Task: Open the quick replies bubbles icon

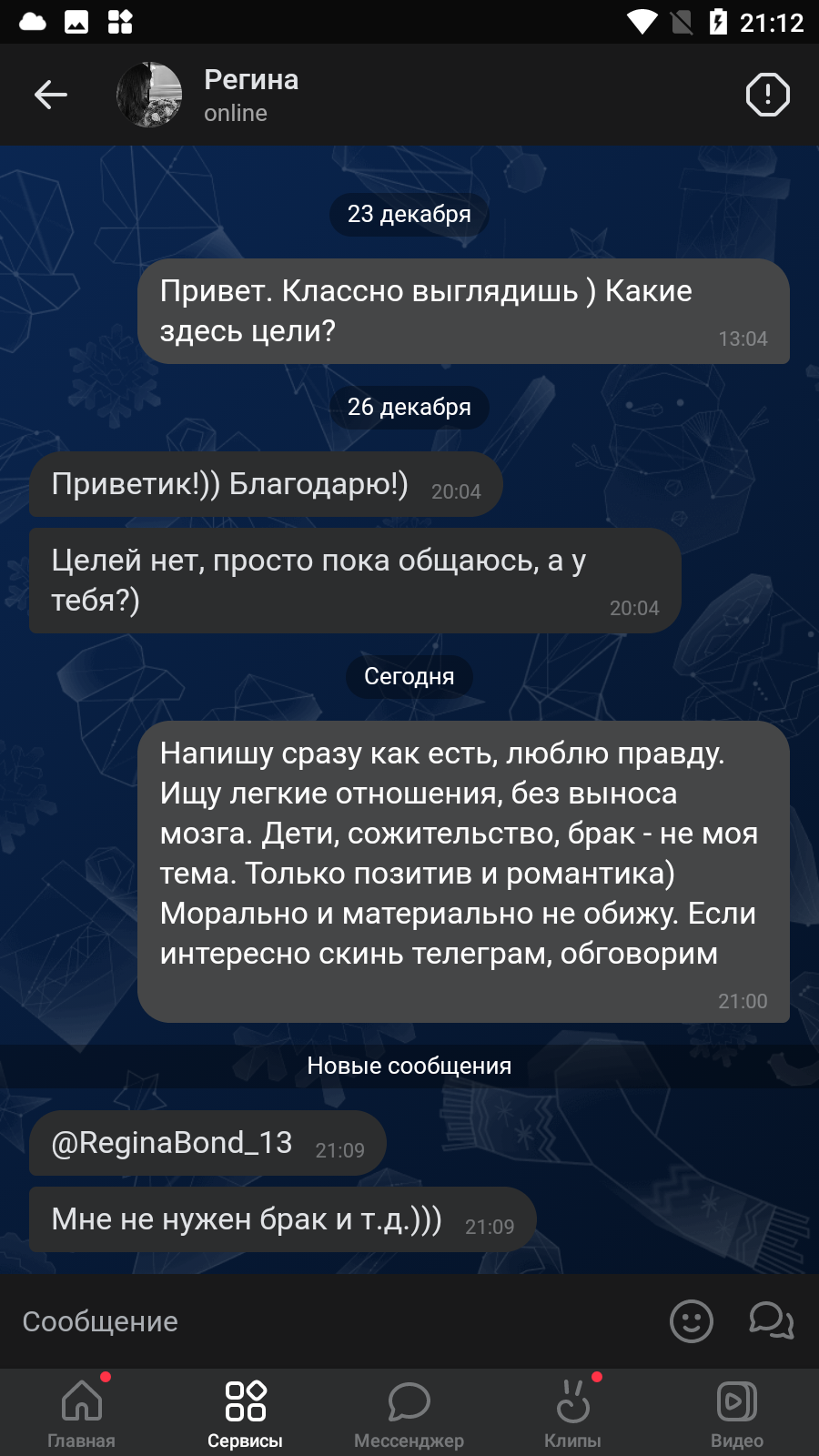Action: [772, 1321]
